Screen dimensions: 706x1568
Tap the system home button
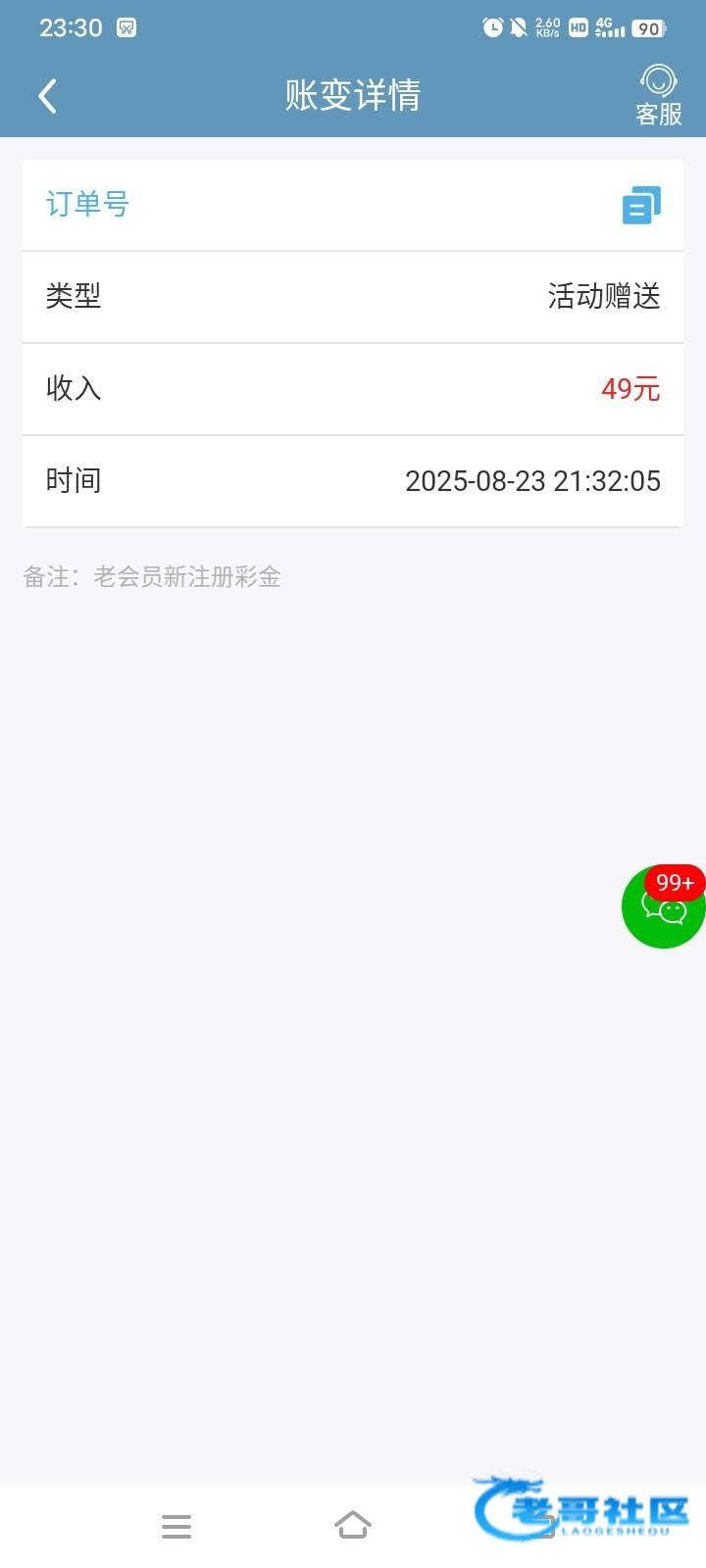(x=353, y=1525)
